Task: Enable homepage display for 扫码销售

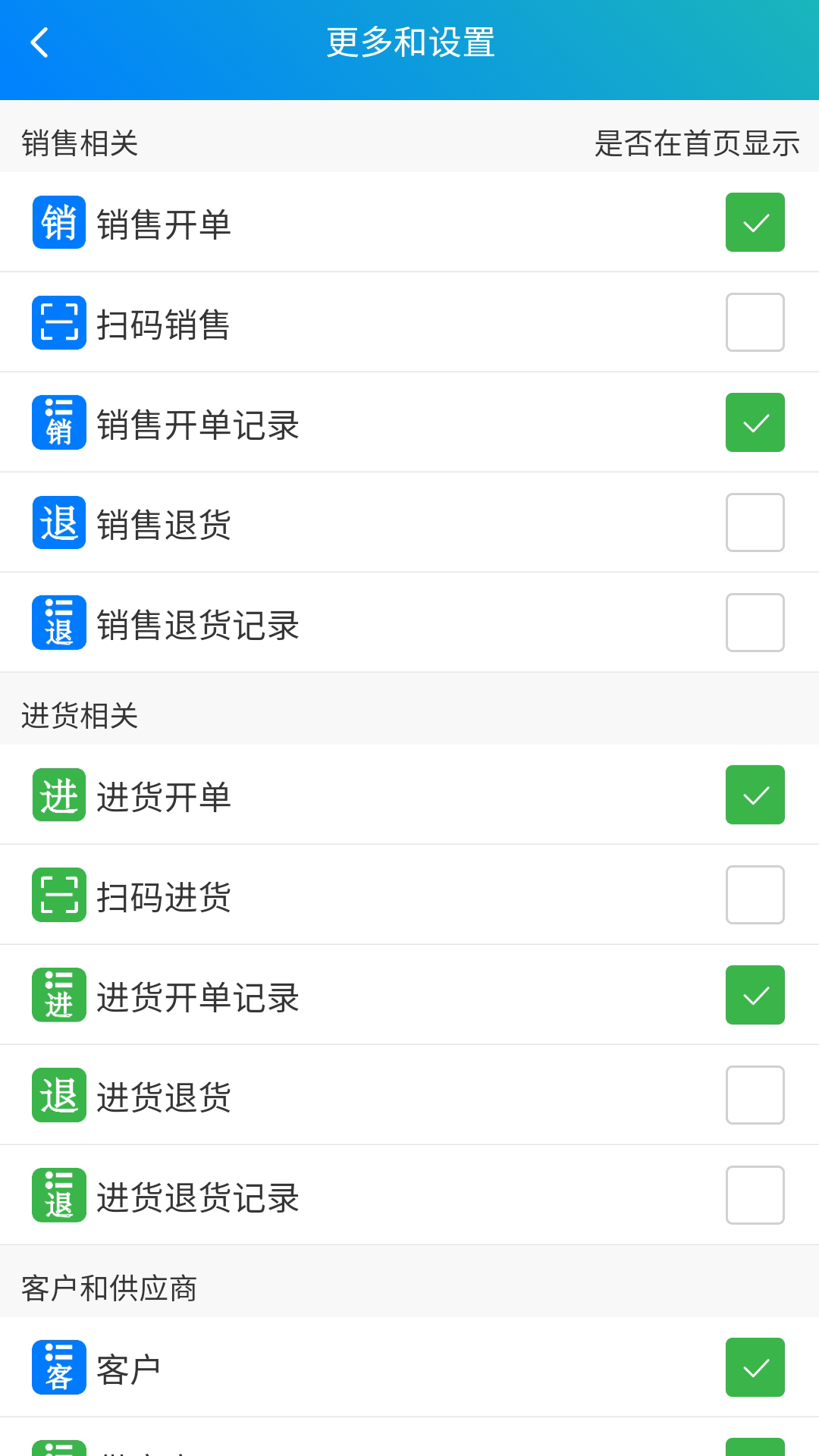Action: pos(755,322)
